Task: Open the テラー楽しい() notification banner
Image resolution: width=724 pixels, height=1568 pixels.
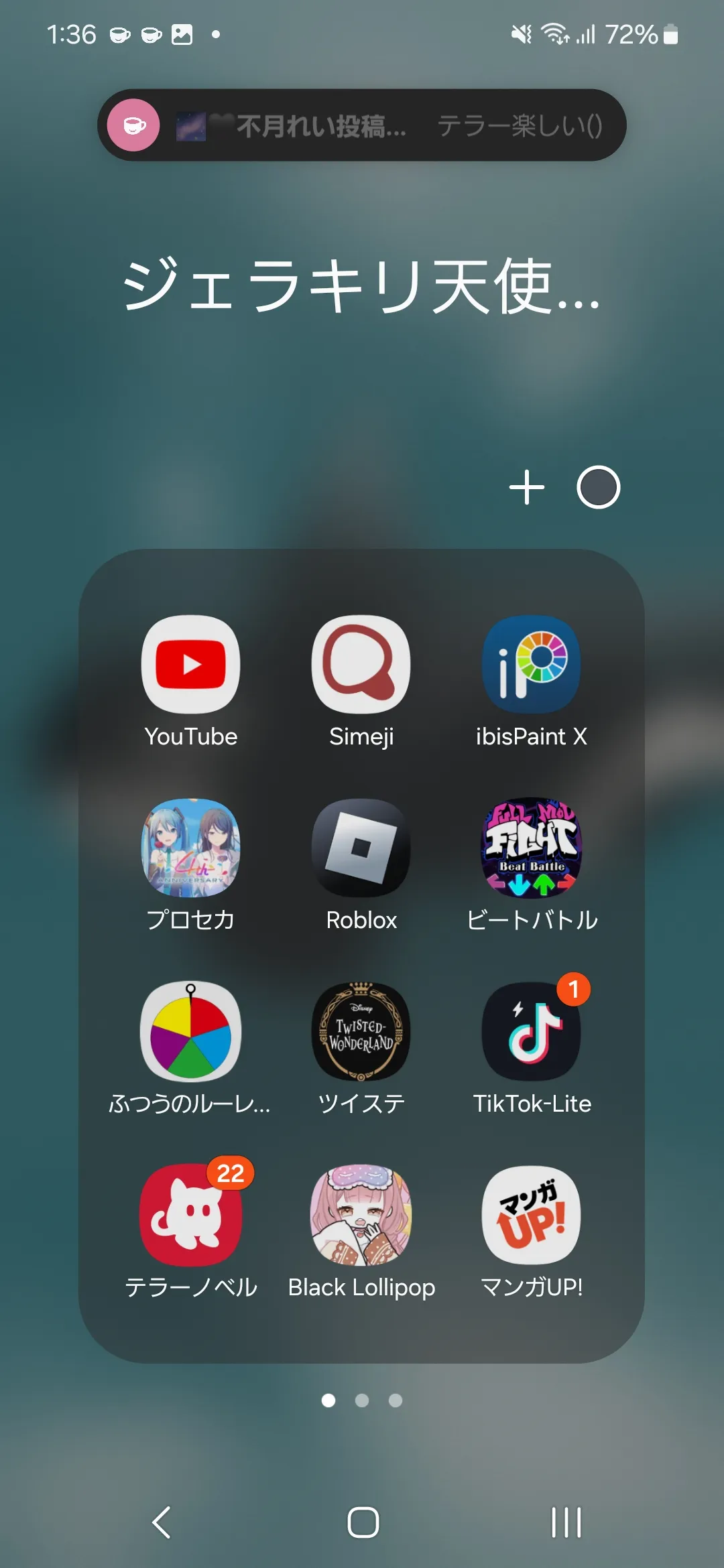Action: pyautogui.click(x=362, y=125)
